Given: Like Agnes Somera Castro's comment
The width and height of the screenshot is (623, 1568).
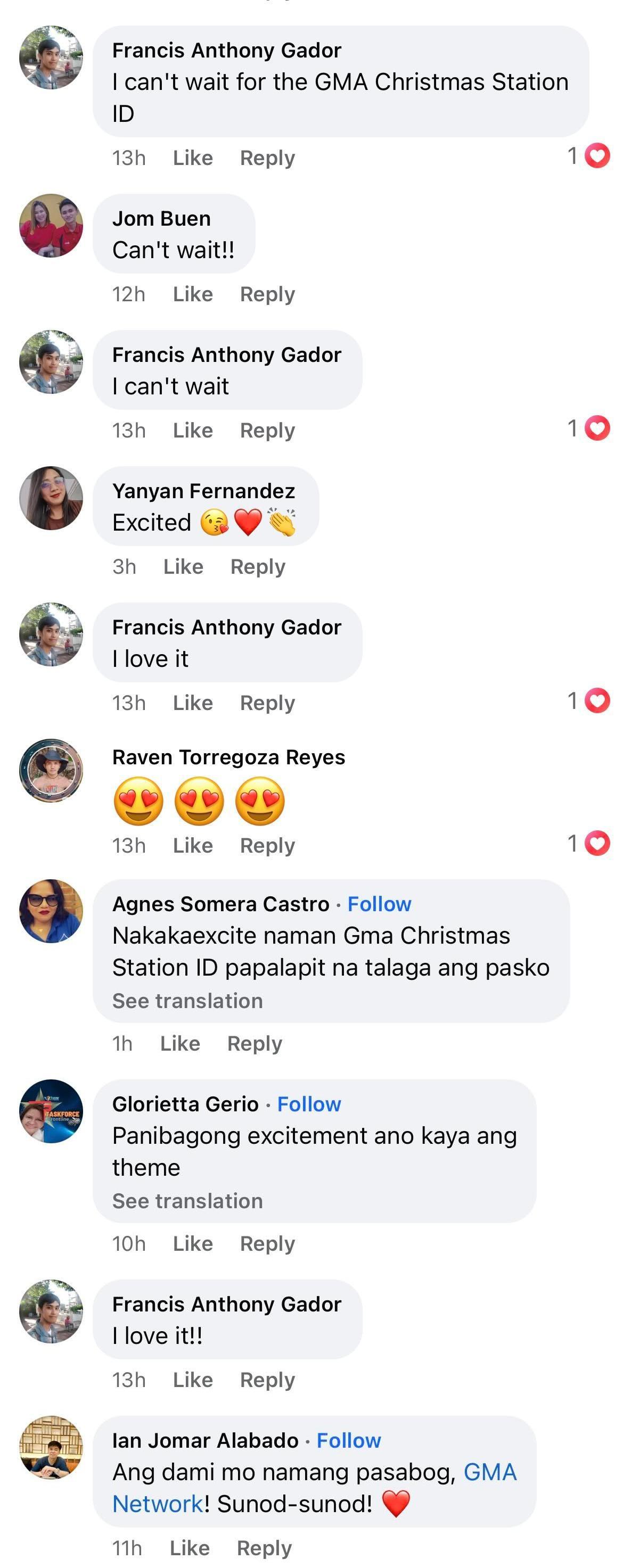Looking at the screenshot, I should [179, 1043].
